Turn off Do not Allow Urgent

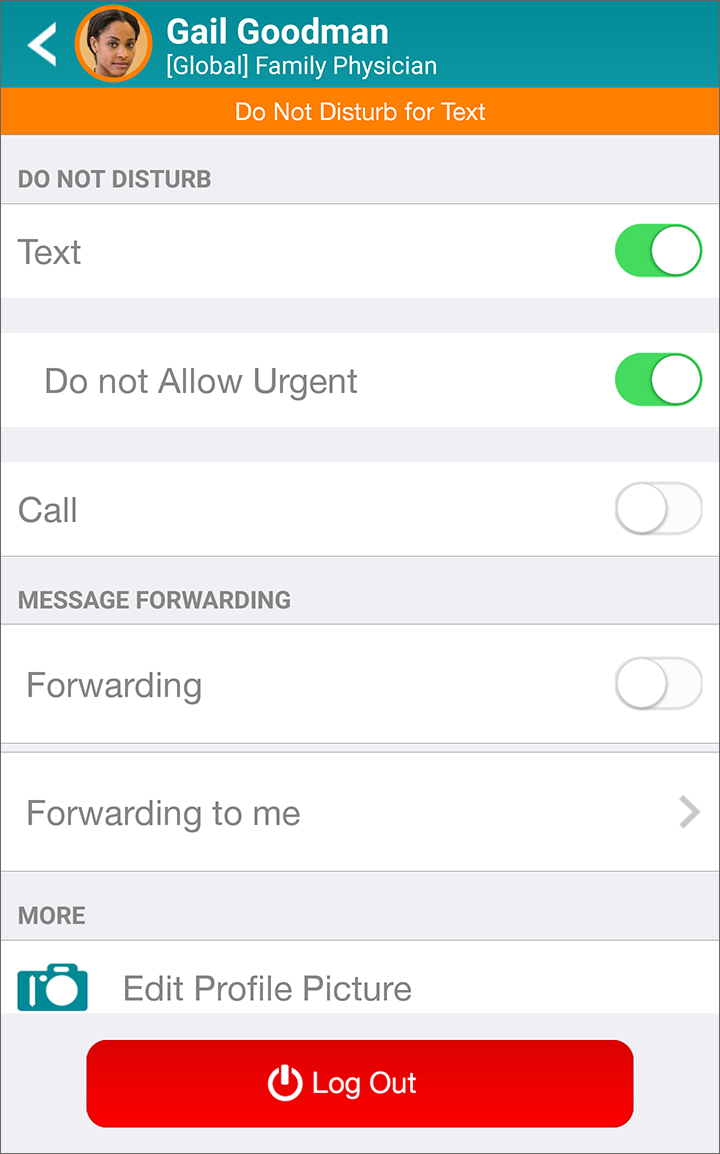pyautogui.click(x=658, y=380)
